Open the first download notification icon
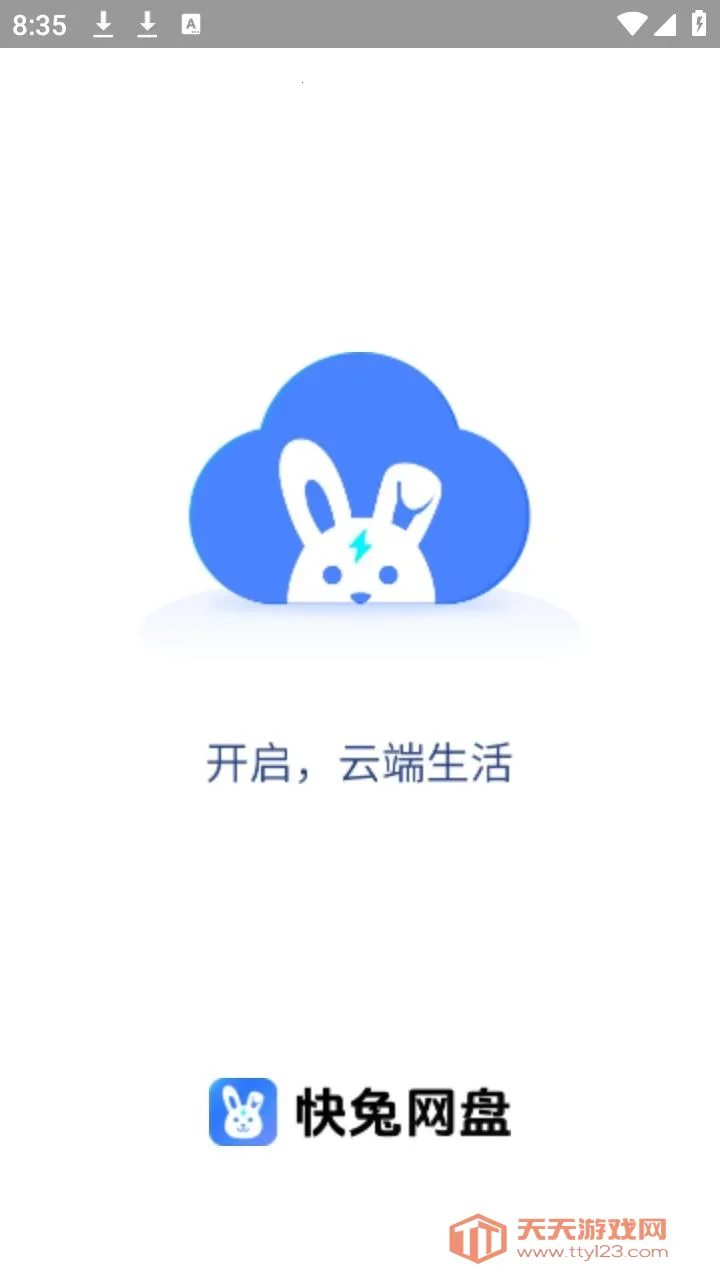The width and height of the screenshot is (720, 1280). coord(103,25)
